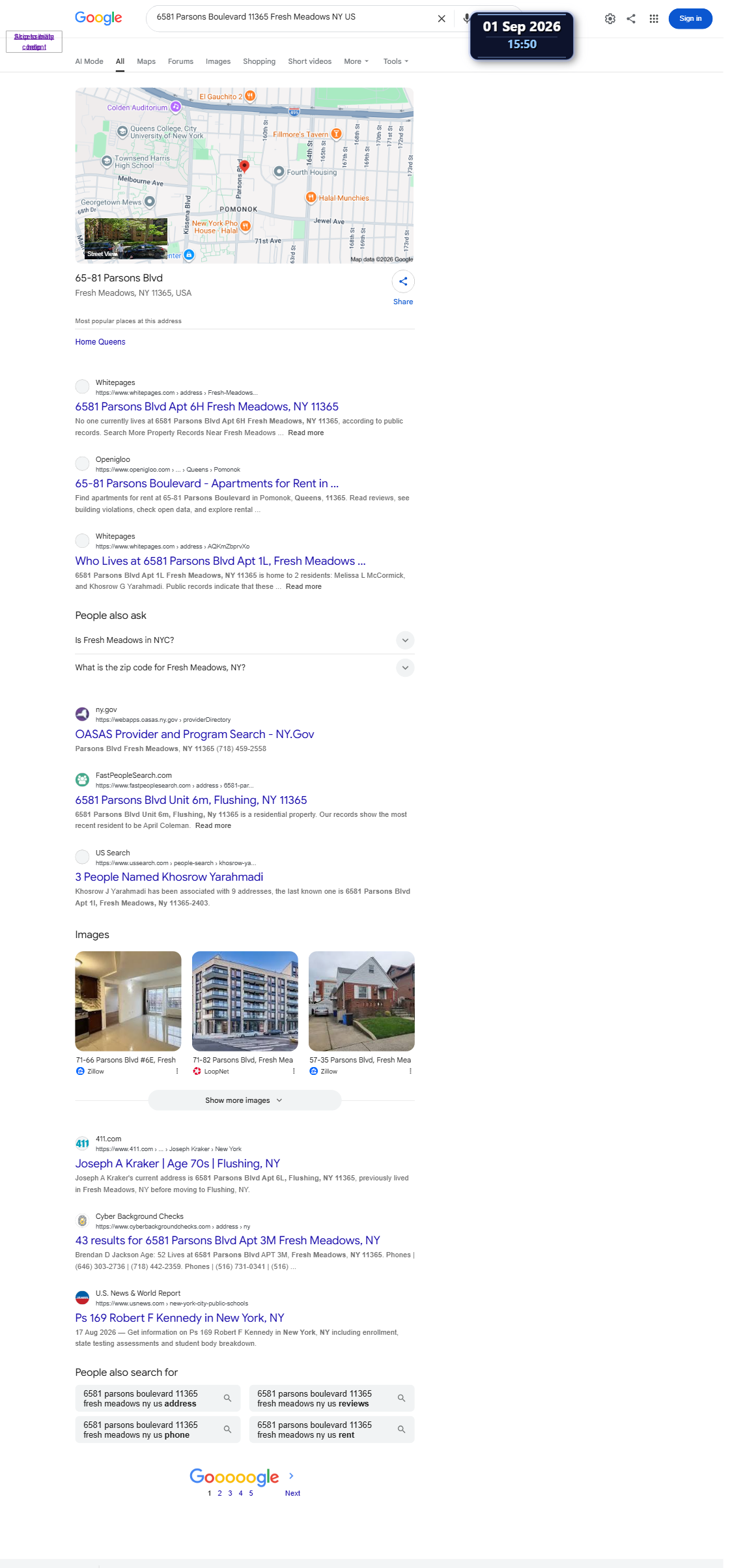The height and width of the screenshot is (1568, 732).
Task: Open the 71-82 Parsons Blvd LoopNet image
Action: pos(245,1001)
